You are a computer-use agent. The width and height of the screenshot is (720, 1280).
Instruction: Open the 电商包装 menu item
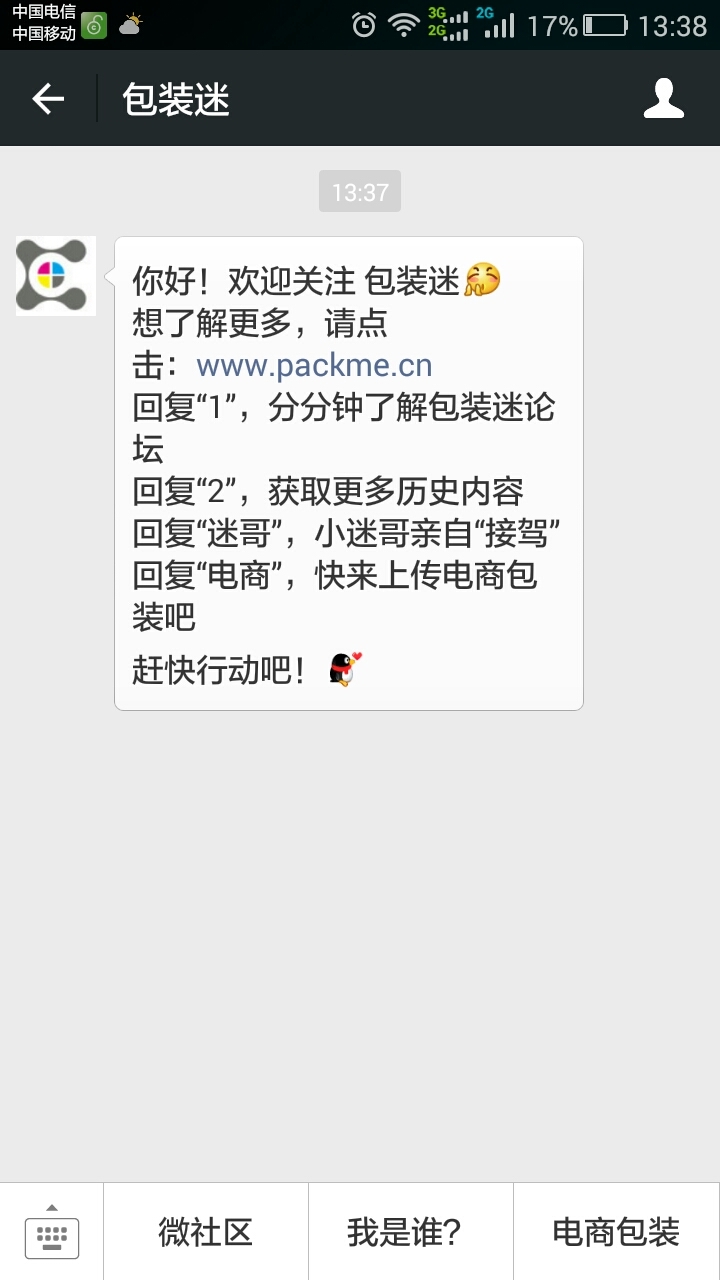(615, 1232)
